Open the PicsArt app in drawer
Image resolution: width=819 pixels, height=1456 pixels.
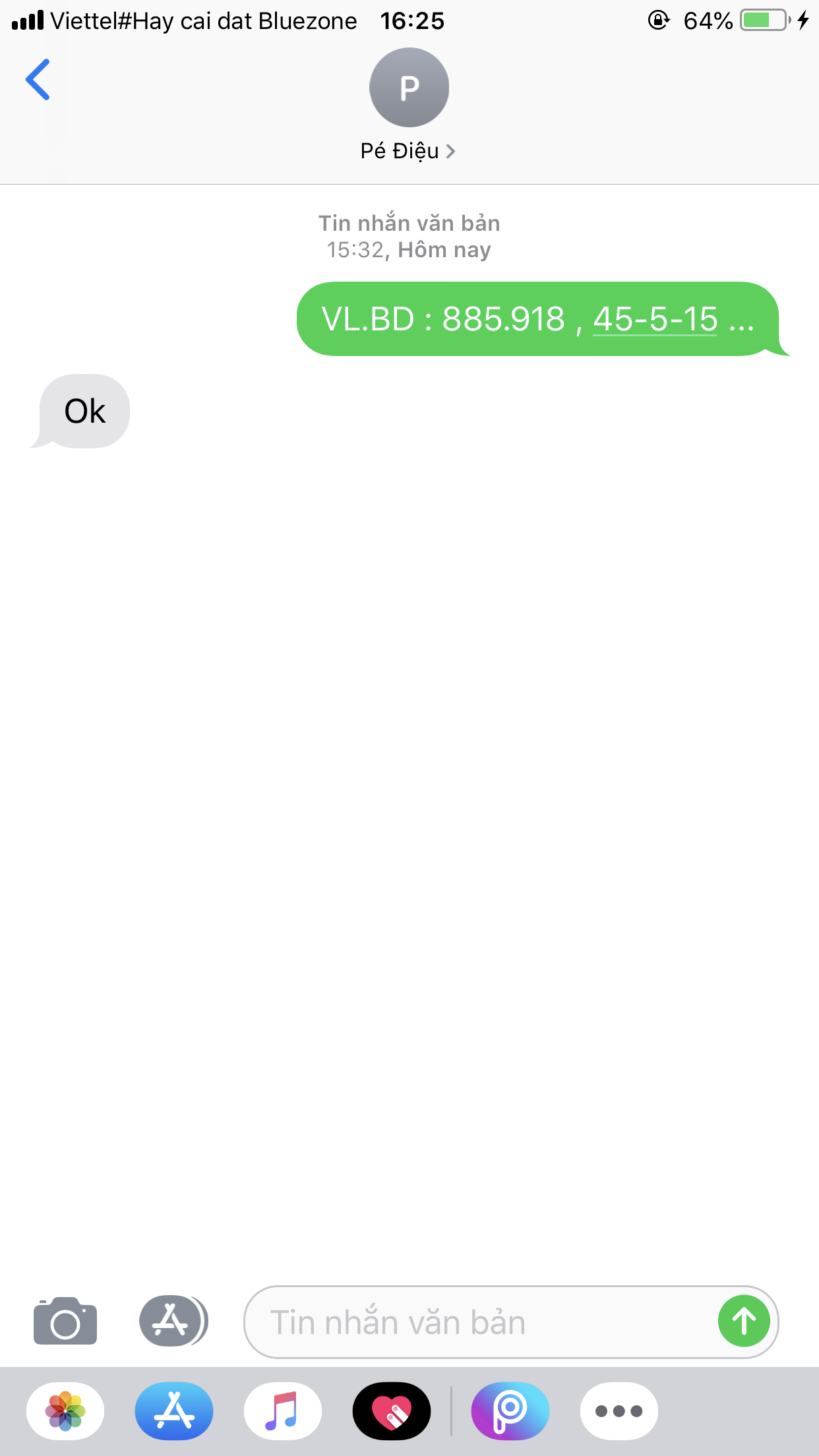tap(510, 1411)
